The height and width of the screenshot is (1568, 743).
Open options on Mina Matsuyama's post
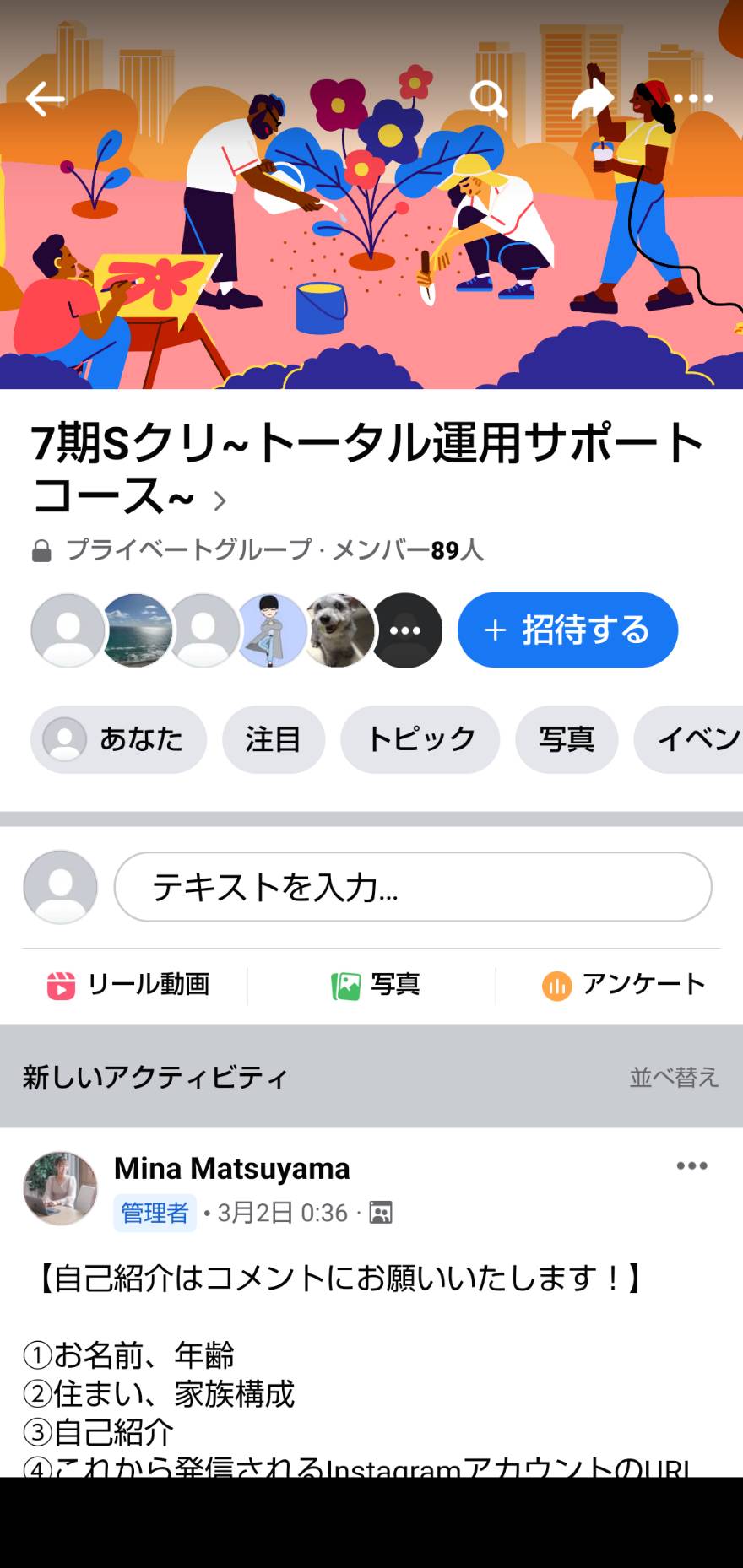tap(692, 1166)
